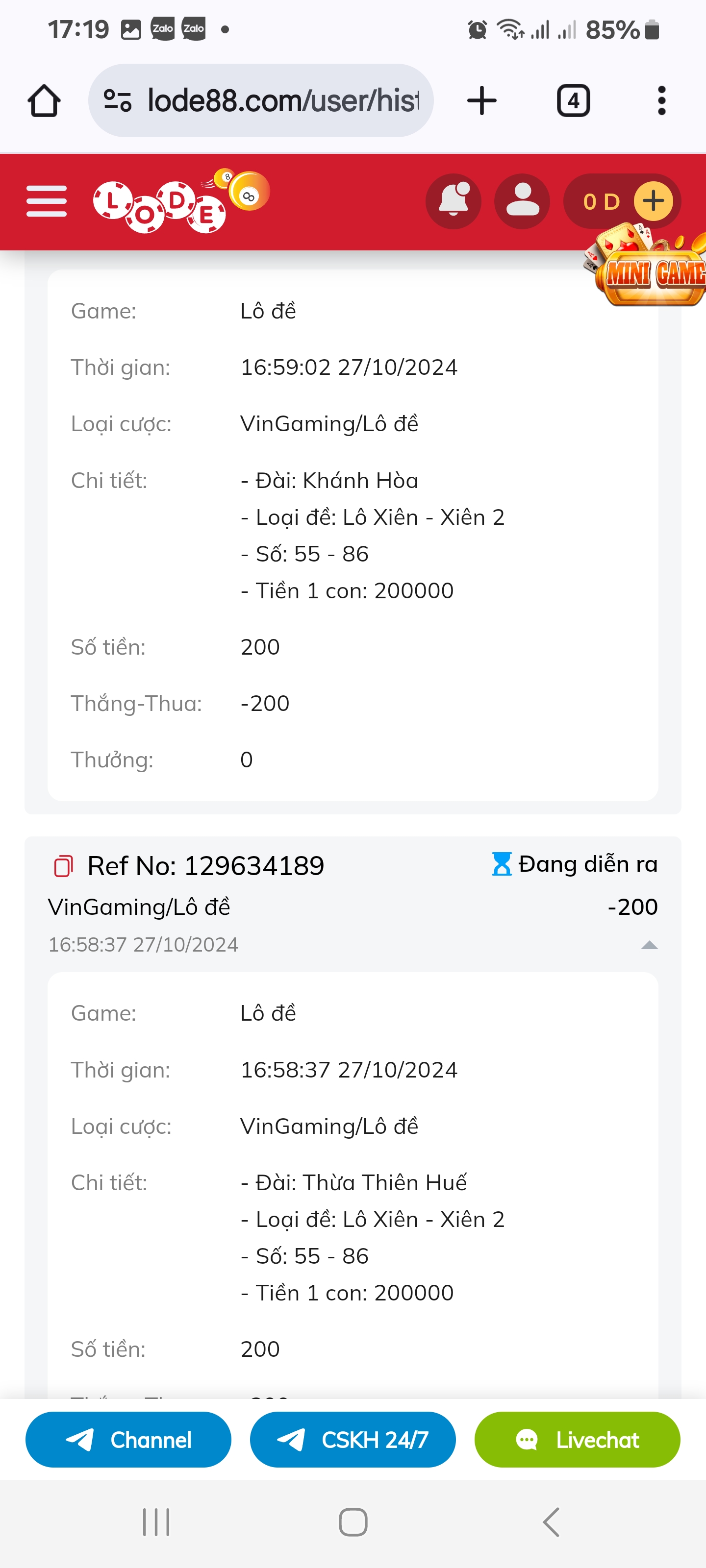Open the browser overflow menu

661,100
